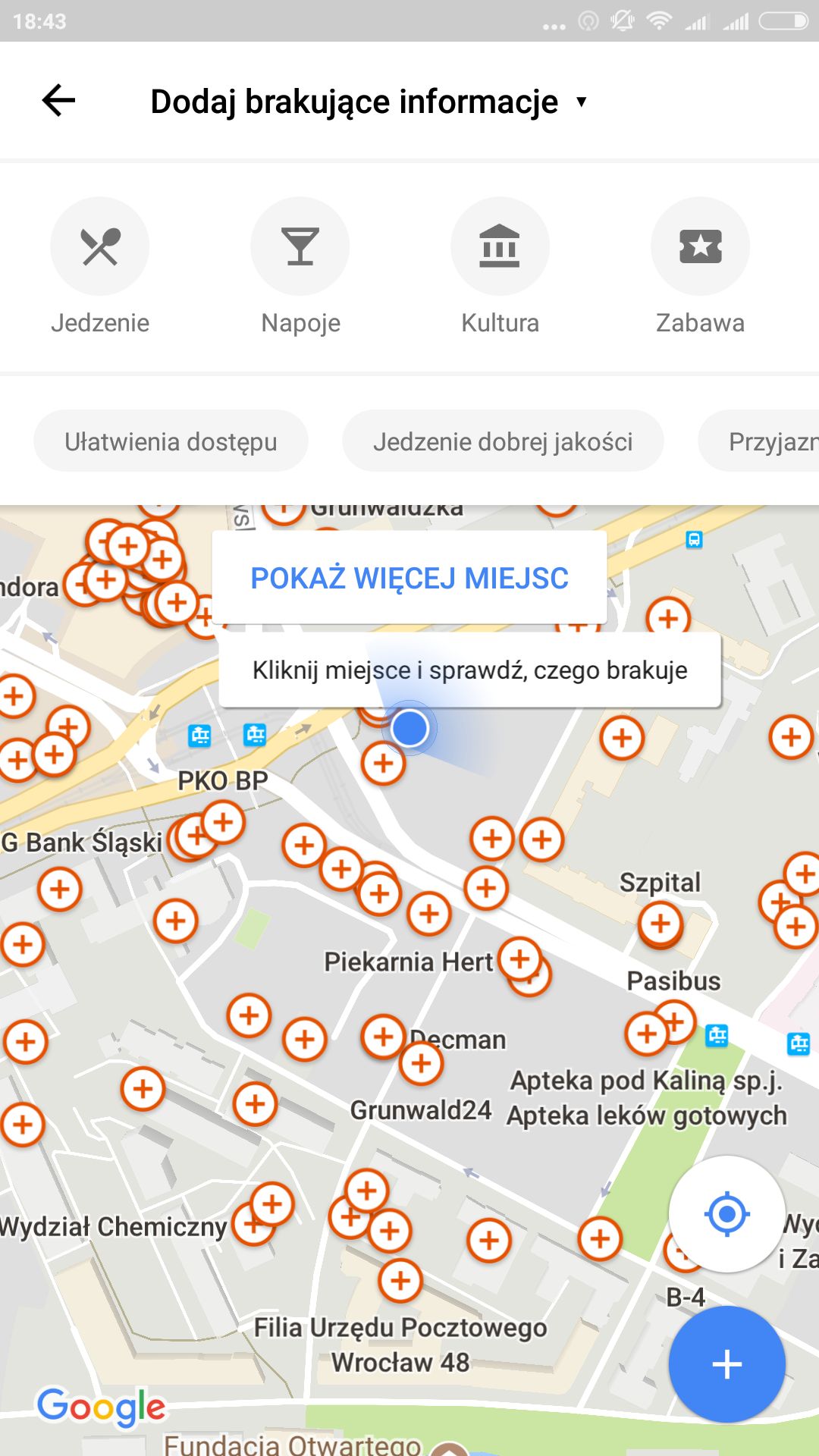
Task: Filter by 'Jedzenie dobrej jakości' chip
Action: 503,441
